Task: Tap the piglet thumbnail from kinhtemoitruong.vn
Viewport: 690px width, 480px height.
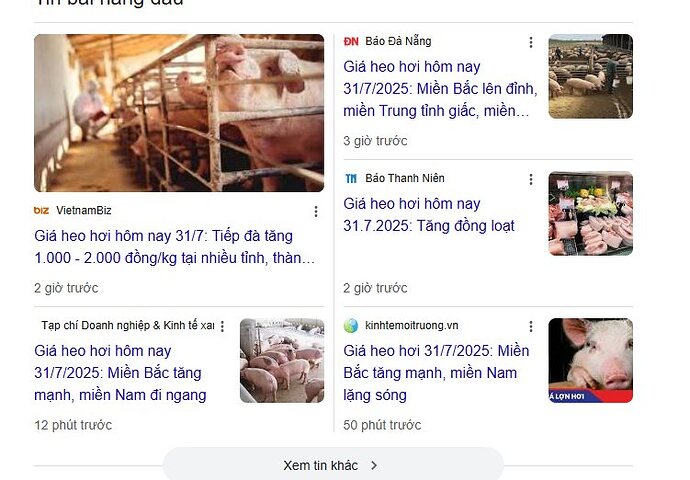Action: 590,360
